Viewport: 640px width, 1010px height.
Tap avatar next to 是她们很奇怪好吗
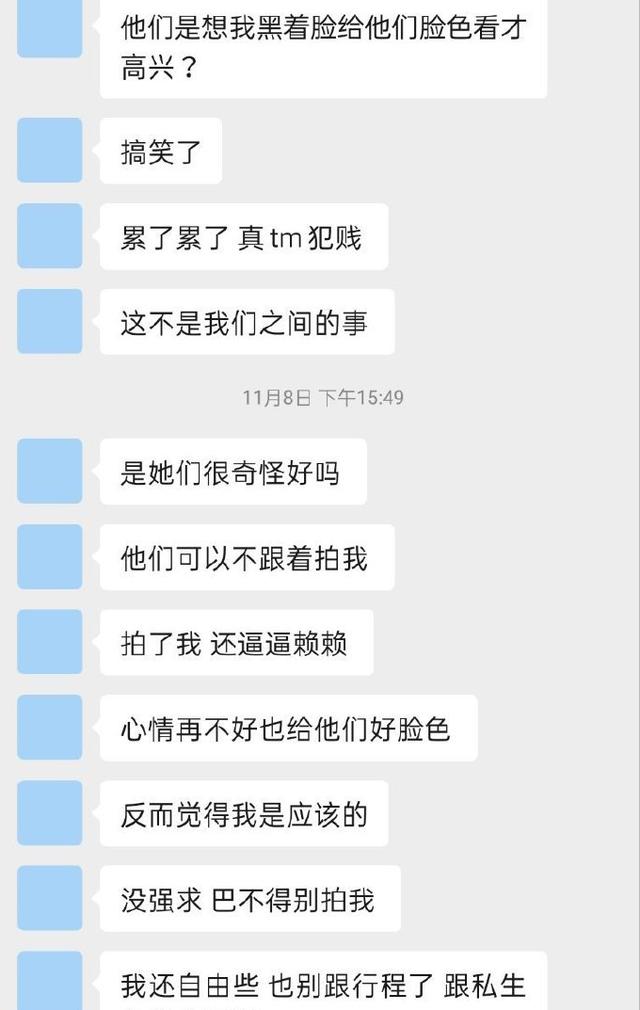(x=49, y=471)
